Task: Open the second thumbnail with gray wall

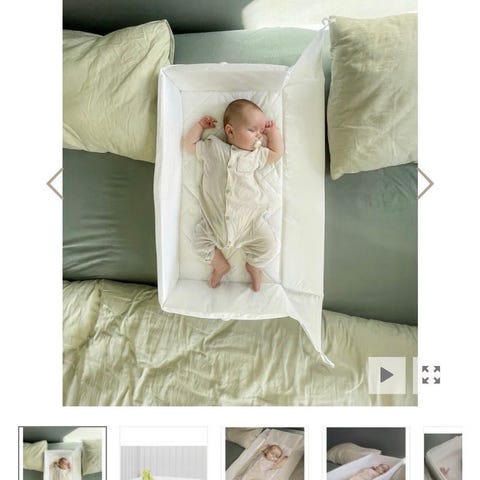Action: tap(164, 453)
